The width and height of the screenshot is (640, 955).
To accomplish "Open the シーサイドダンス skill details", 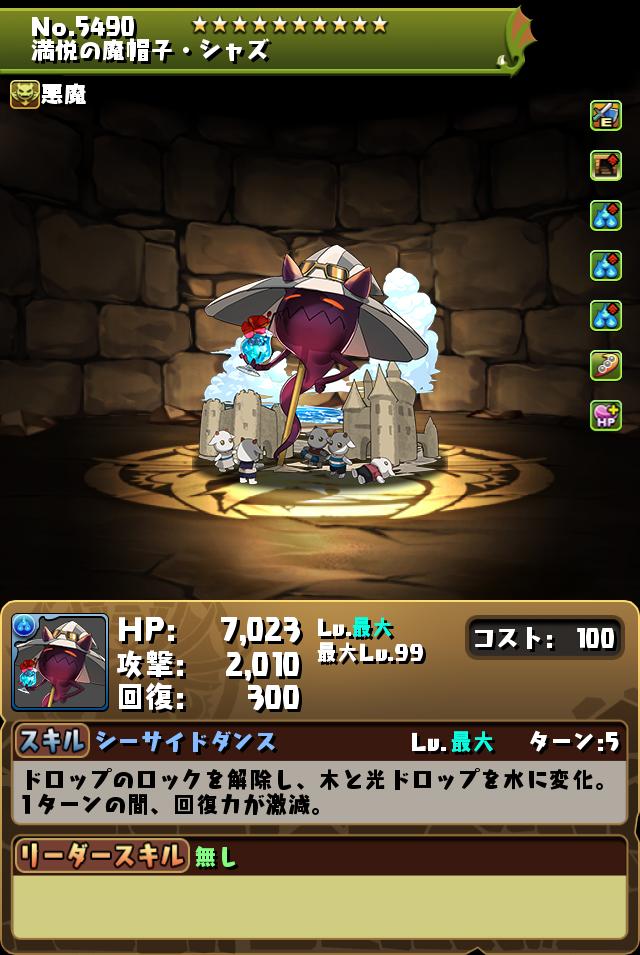I will (186, 742).
